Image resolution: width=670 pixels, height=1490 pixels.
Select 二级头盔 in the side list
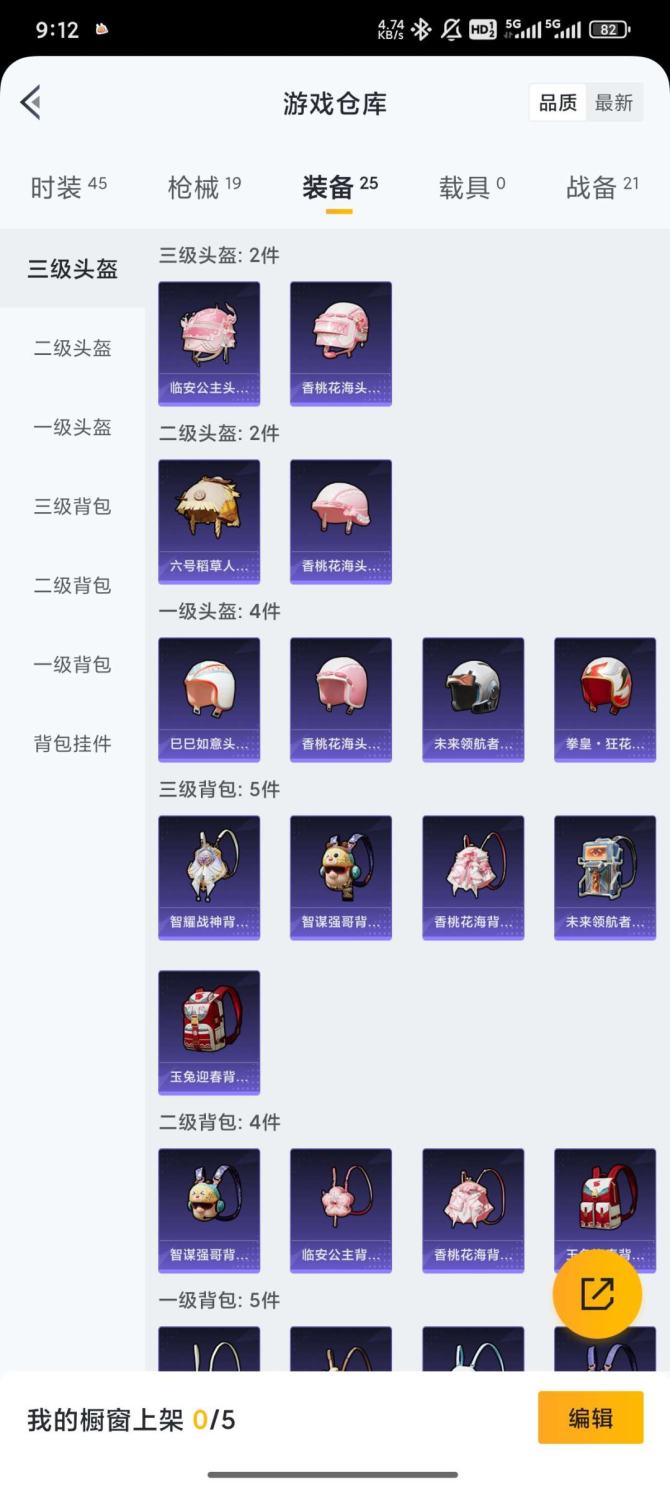[x=72, y=348]
